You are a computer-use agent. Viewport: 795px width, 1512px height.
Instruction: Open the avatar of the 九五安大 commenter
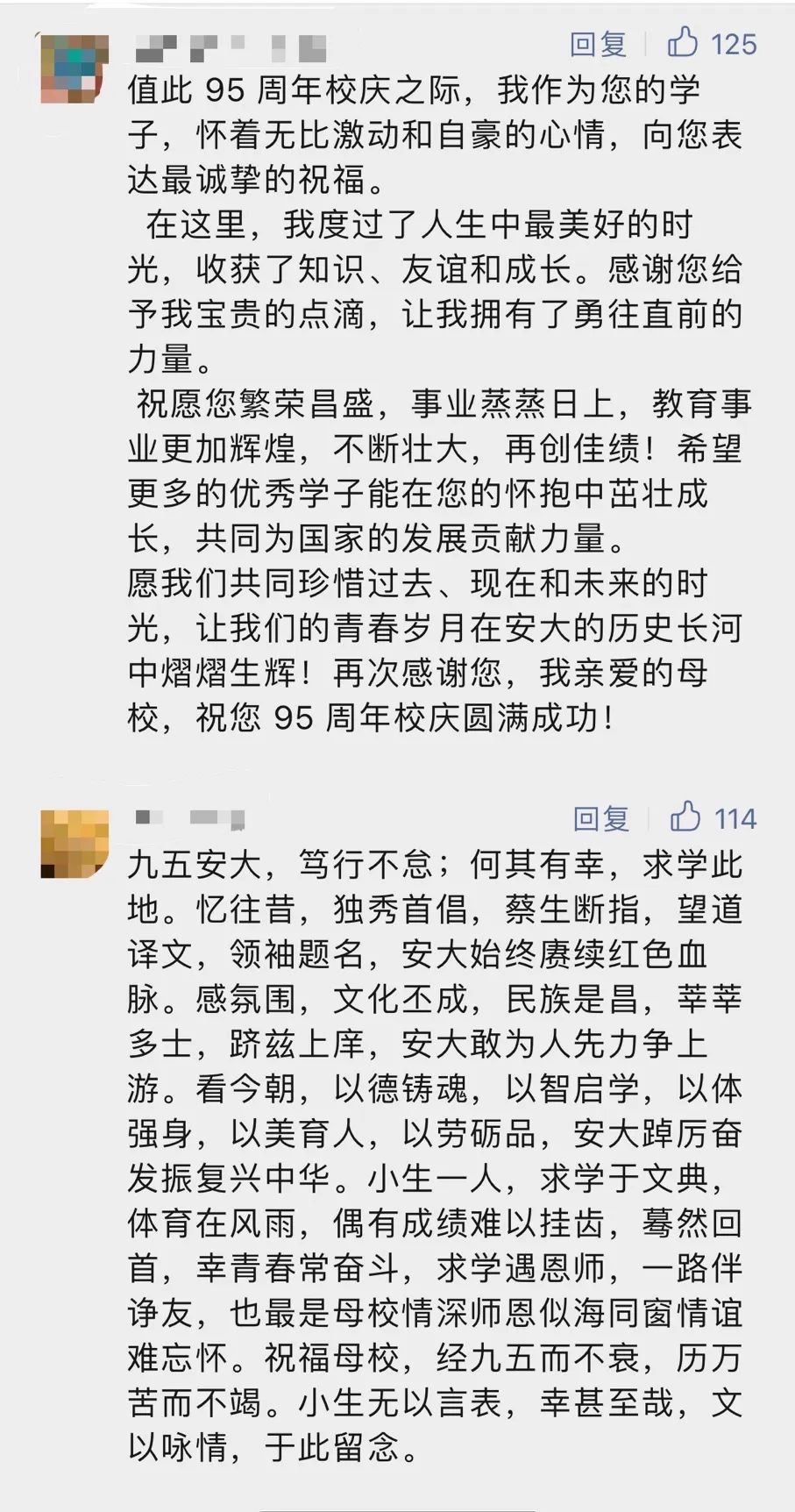click(75, 843)
